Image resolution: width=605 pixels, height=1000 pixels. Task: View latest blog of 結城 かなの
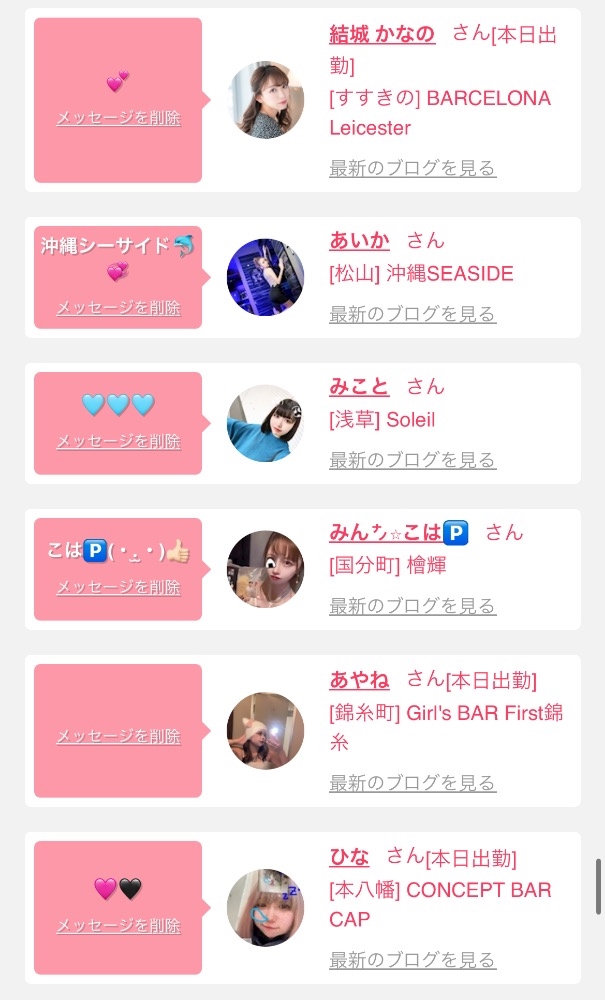pos(412,168)
